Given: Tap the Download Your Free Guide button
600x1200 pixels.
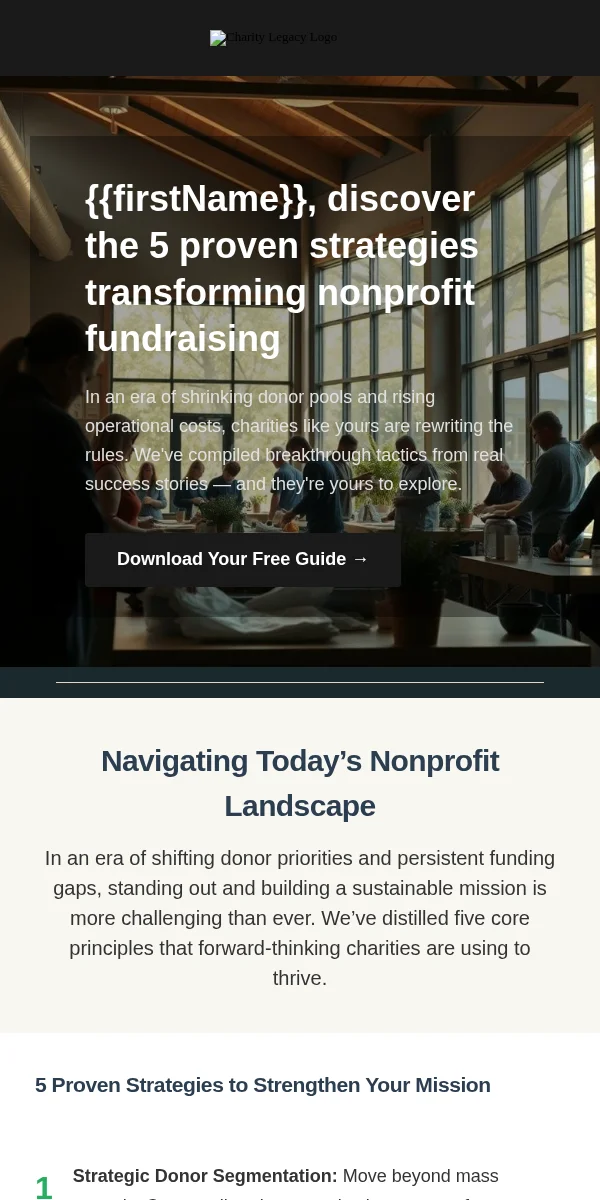Looking at the screenshot, I should click(x=243, y=559).
